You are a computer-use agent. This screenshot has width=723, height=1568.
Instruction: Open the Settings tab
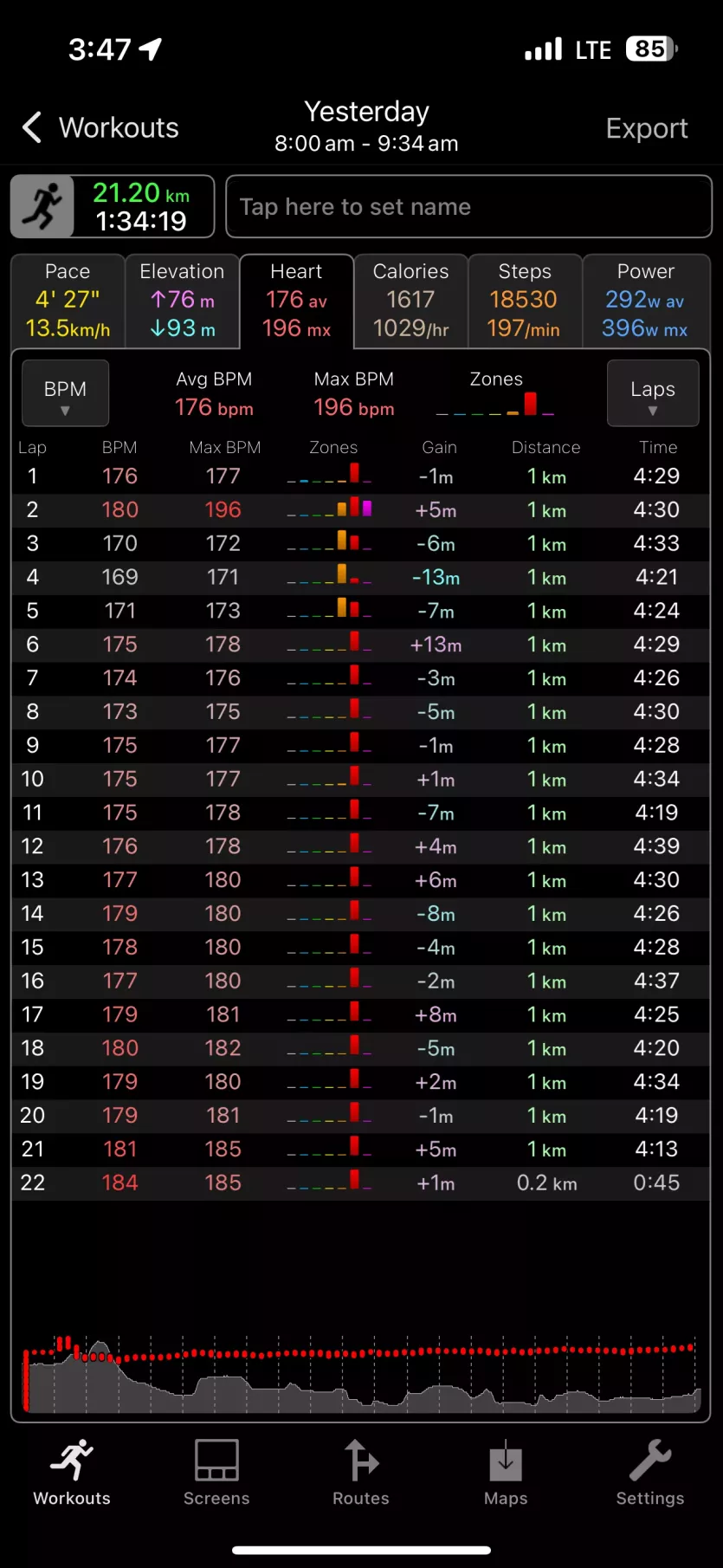click(x=650, y=1473)
